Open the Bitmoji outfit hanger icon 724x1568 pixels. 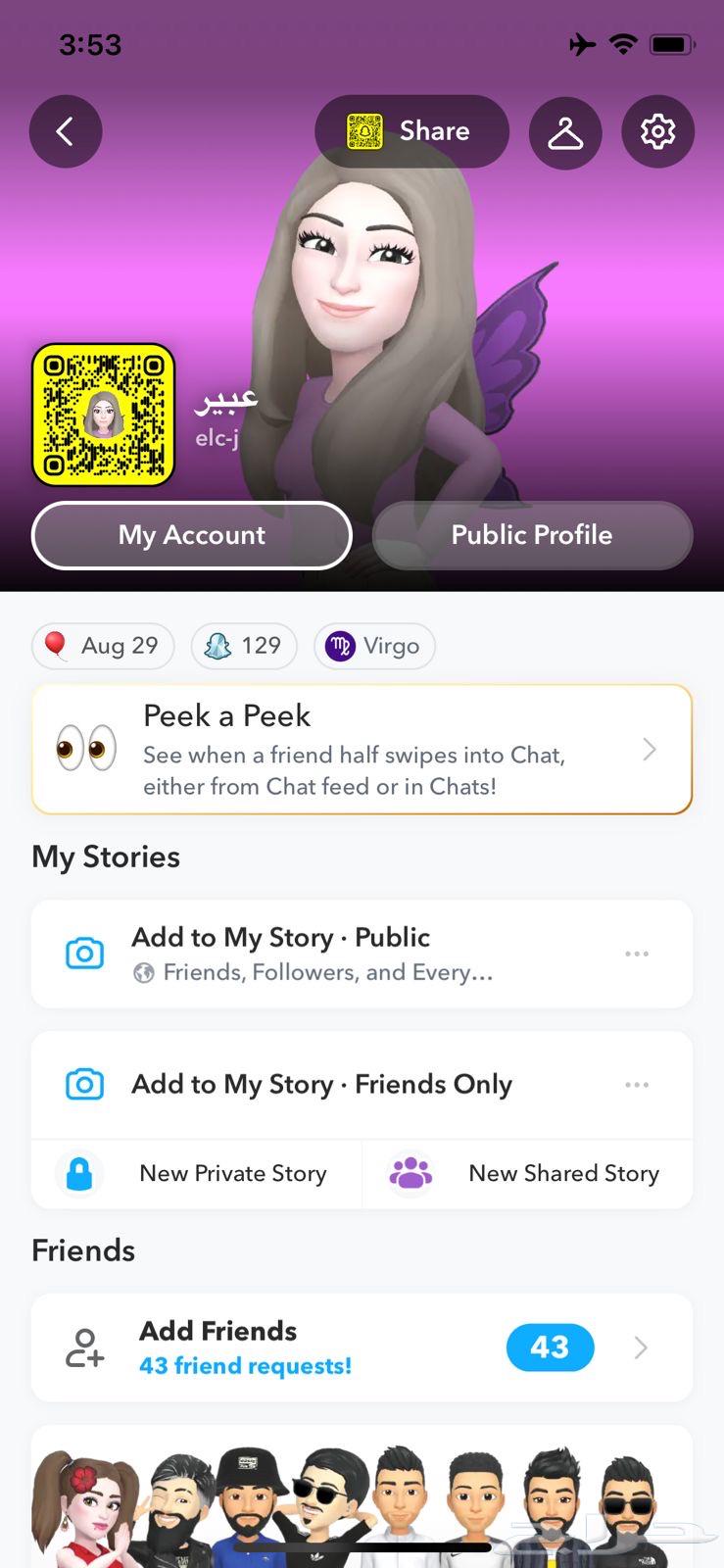(565, 131)
